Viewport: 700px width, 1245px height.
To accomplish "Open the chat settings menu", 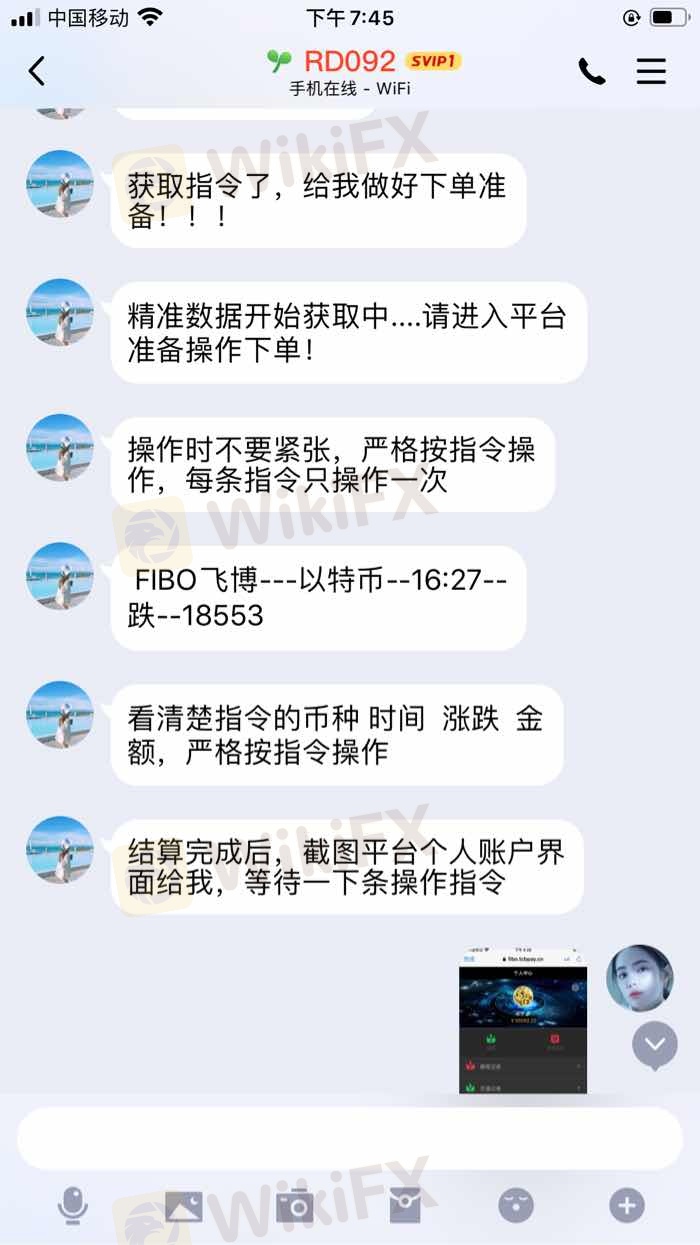I will coord(651,71).
